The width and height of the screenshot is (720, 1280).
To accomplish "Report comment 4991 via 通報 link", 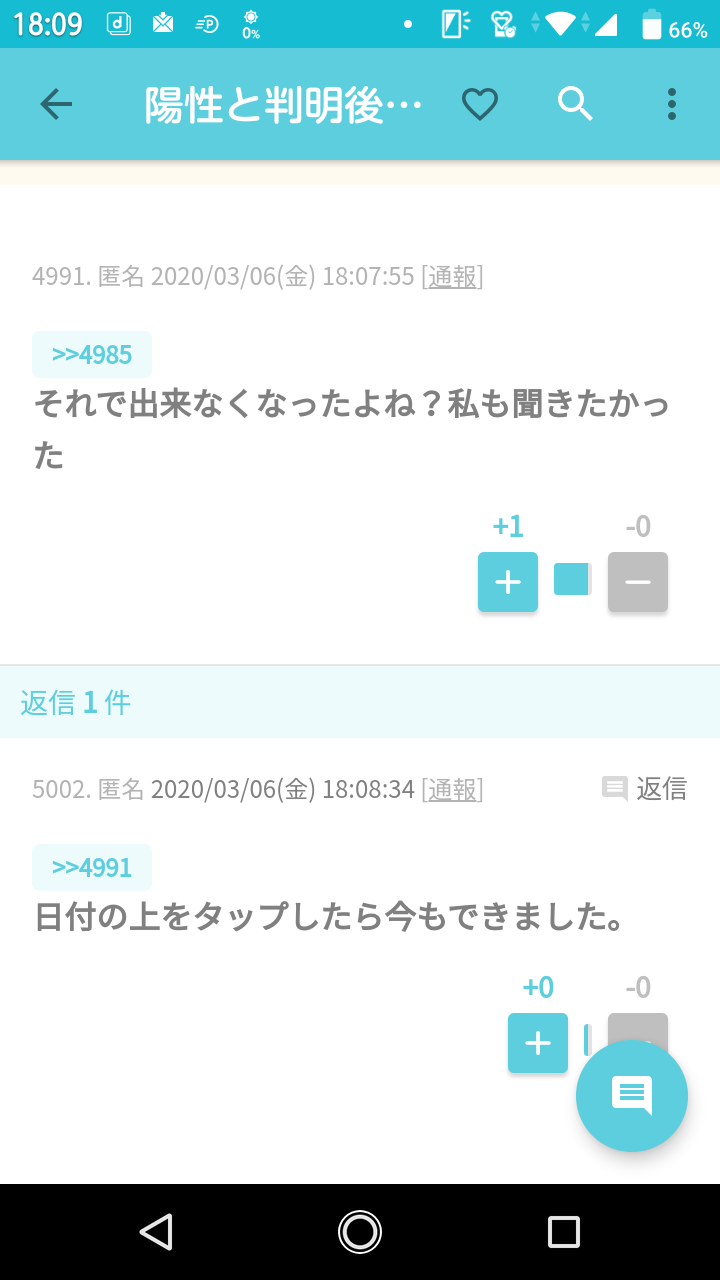I will tap(452, 277).
